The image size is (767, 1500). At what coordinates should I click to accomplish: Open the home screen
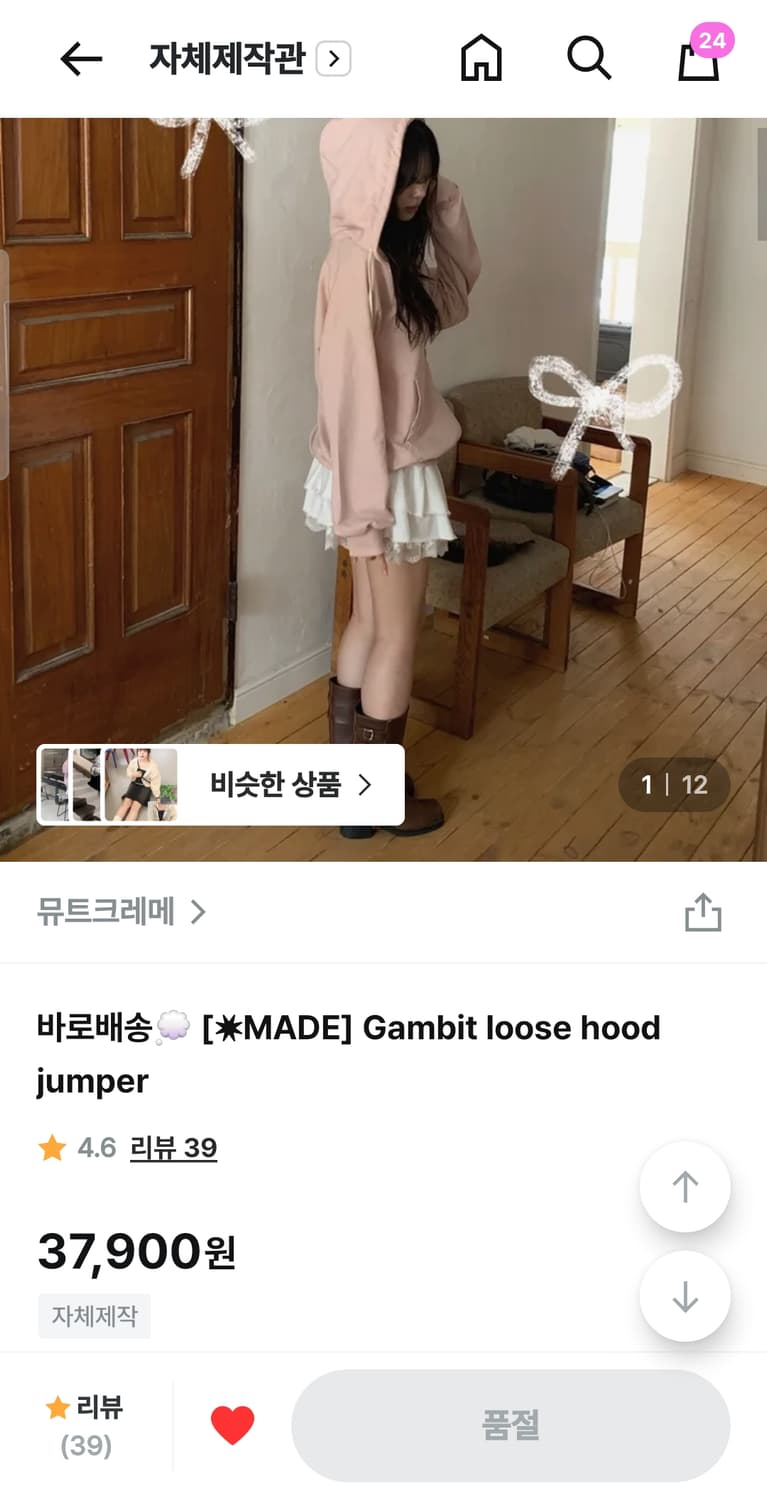pos(481,59)
